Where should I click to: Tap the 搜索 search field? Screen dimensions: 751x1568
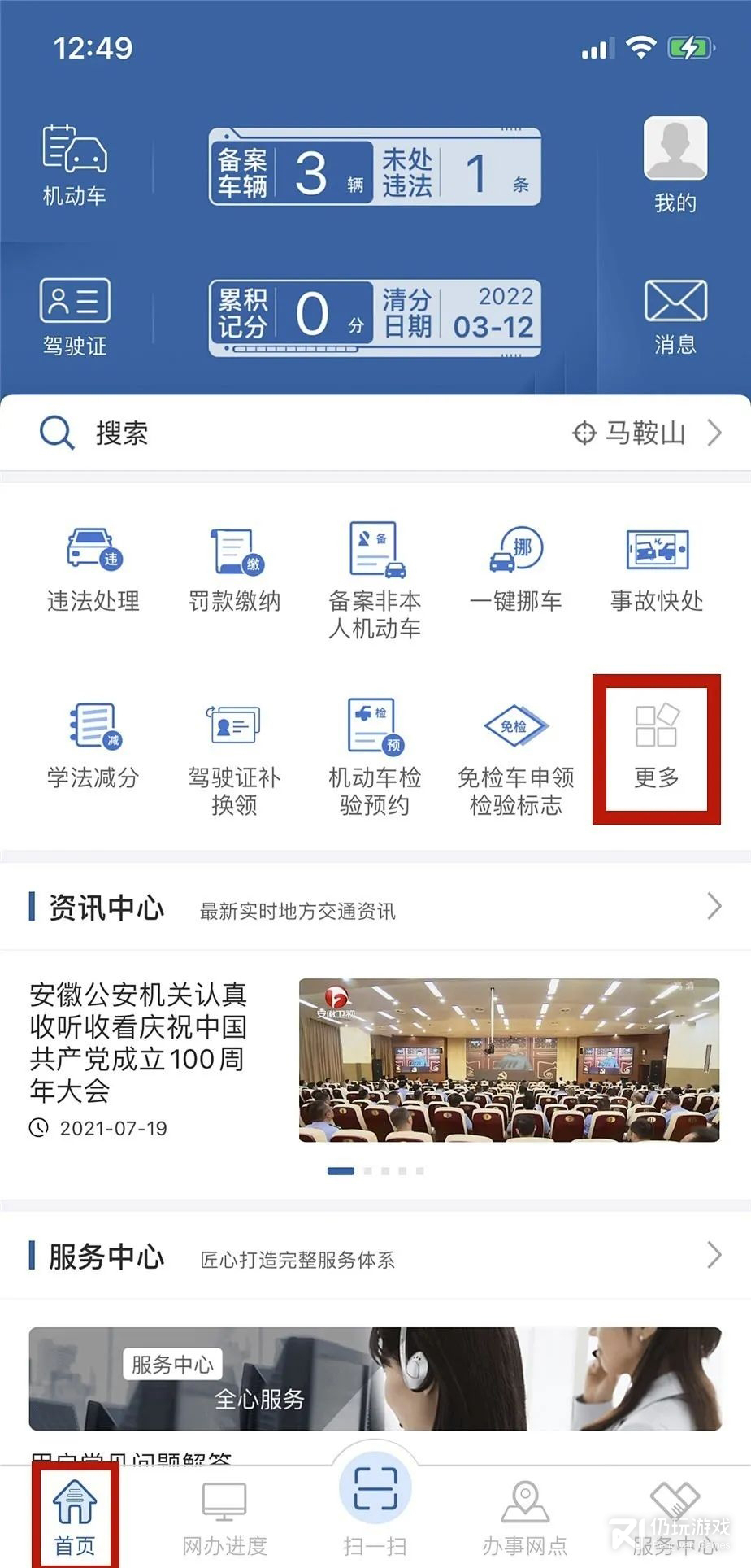coord(244,433)
